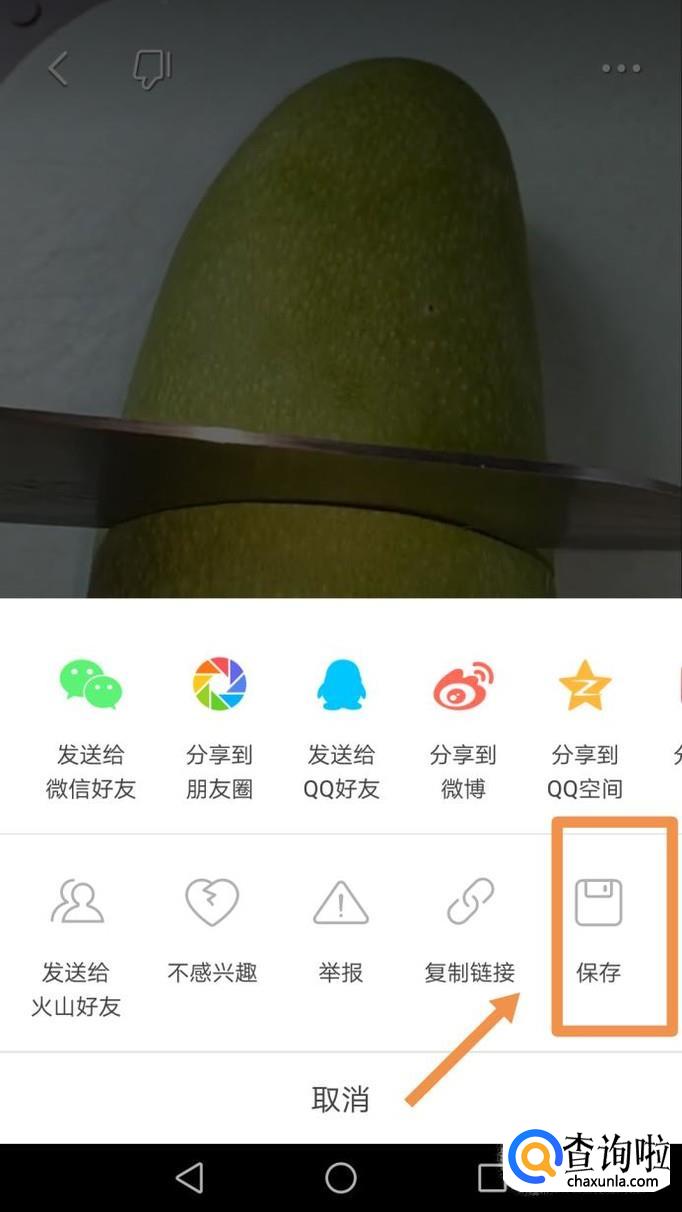
Task: Go back using the top-left arrow
Action: (58, 69)
